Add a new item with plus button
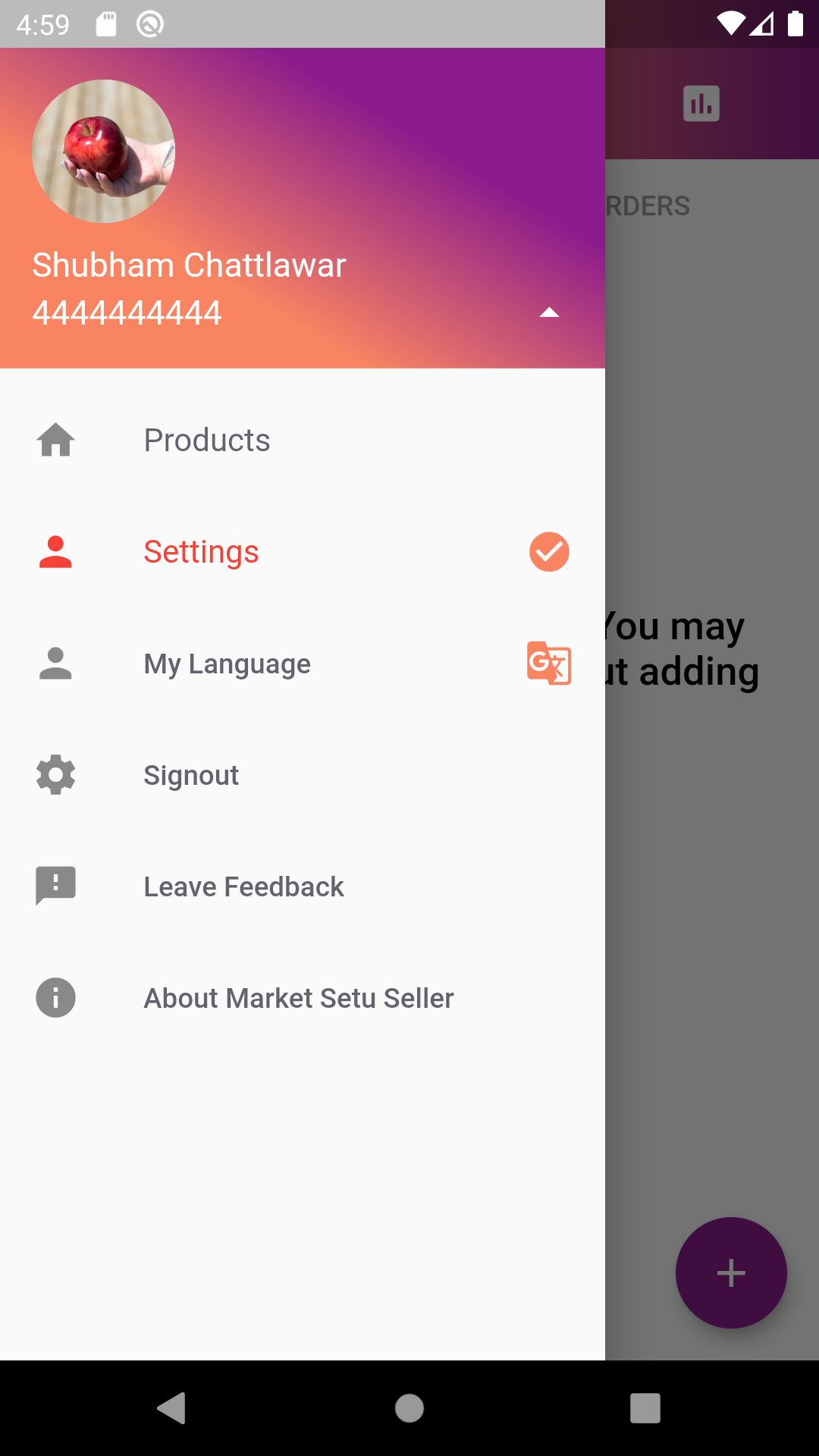 [x=731, y=1272]
